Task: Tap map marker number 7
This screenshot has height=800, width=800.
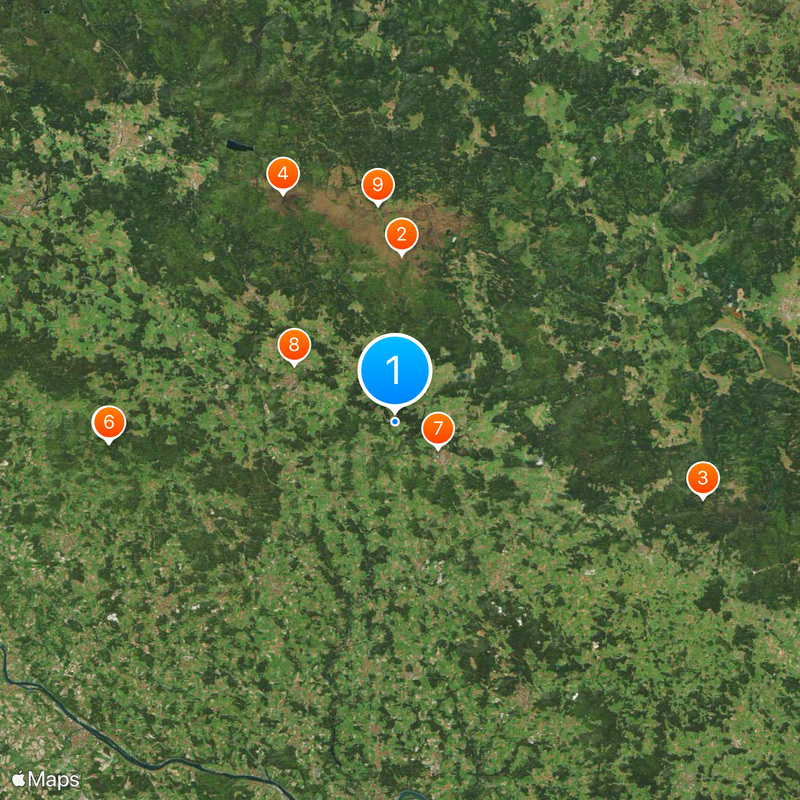Action: (437, 428)
